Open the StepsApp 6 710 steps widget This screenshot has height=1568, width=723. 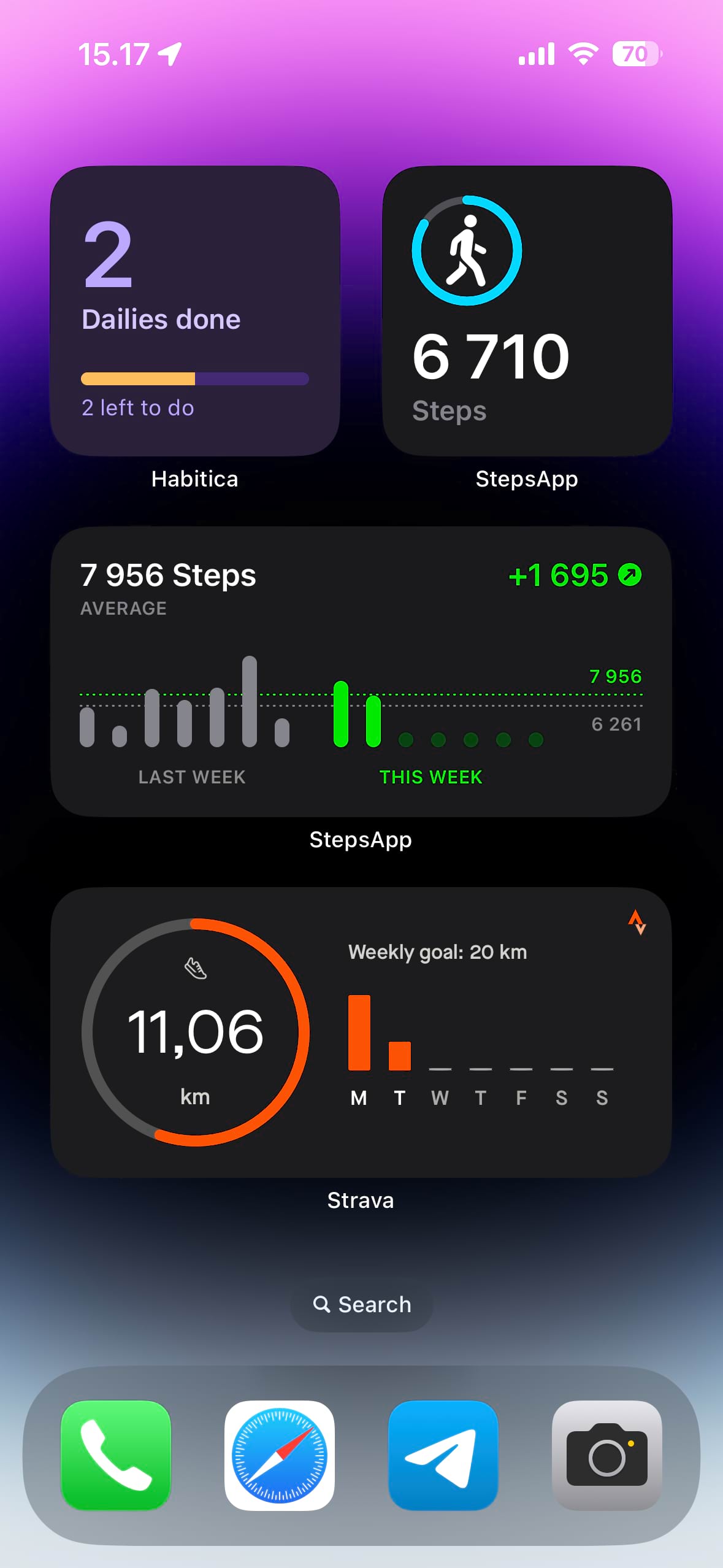point(527,311)
